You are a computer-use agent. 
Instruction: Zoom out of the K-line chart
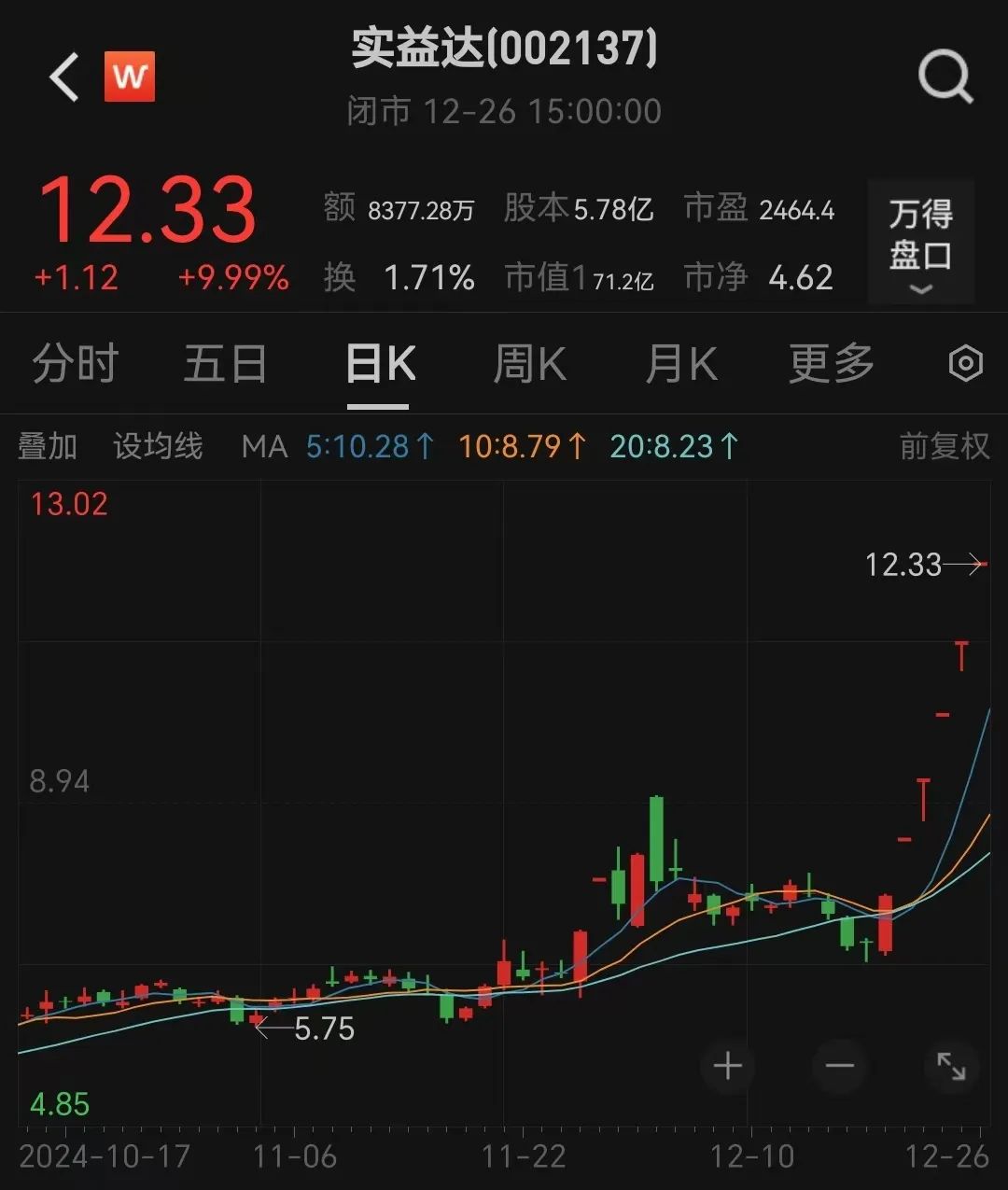pyautogui.click(x=838, y=1065)
